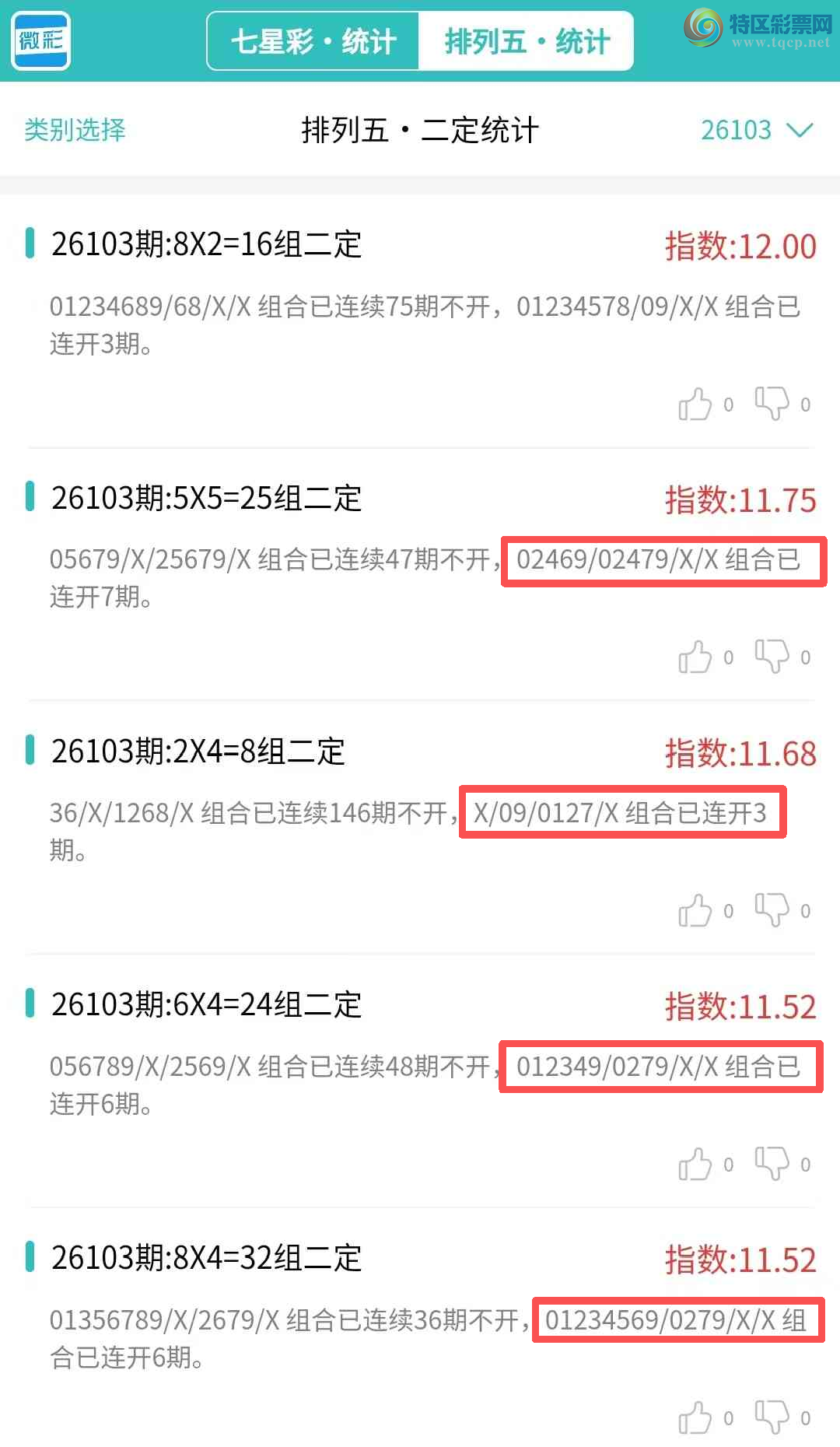Like the 2X4=8组二定 entry
This screenshot has height=1447, width=840.
click(695, 911)
